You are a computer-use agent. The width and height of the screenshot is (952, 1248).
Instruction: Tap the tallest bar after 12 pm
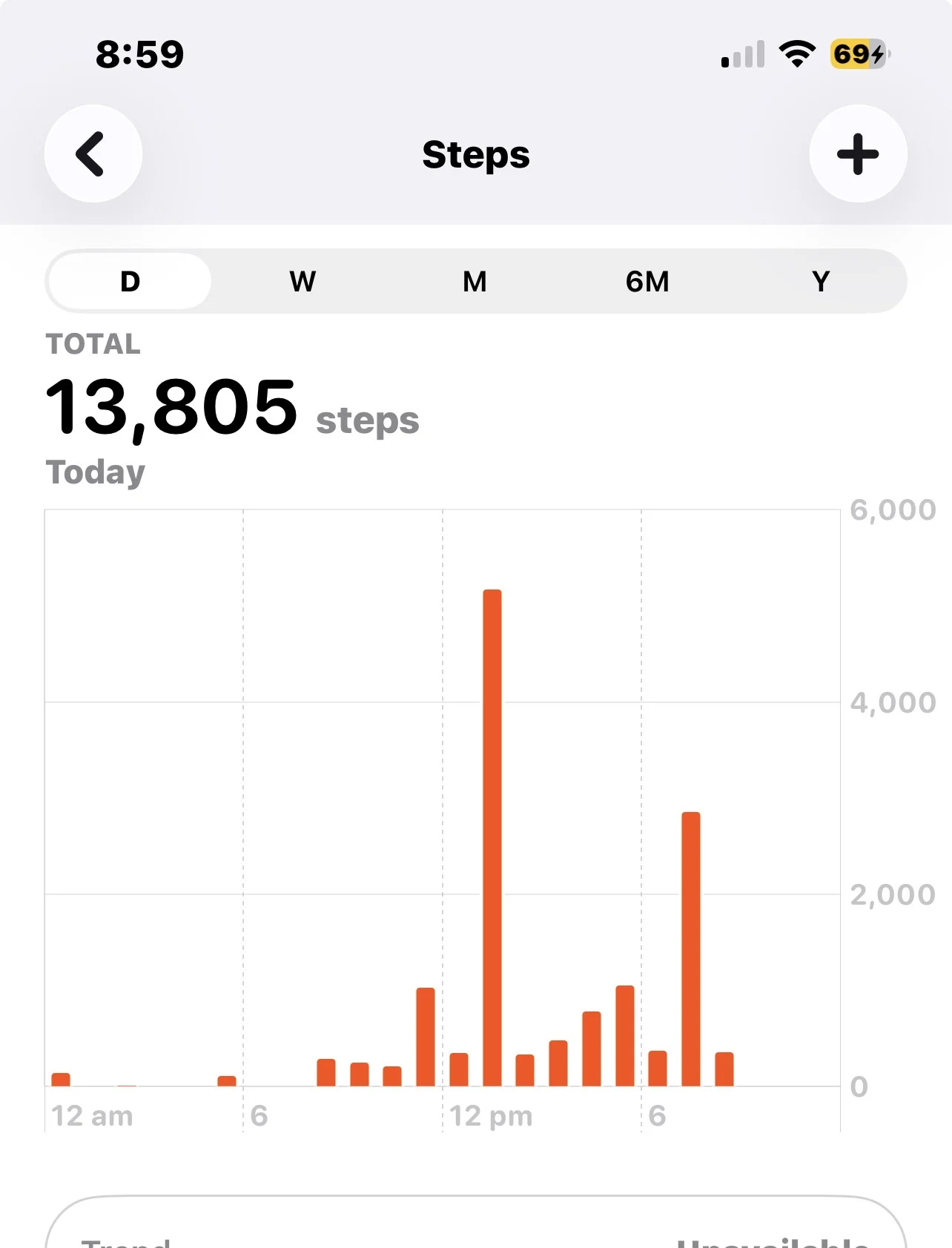click(492, 838)
